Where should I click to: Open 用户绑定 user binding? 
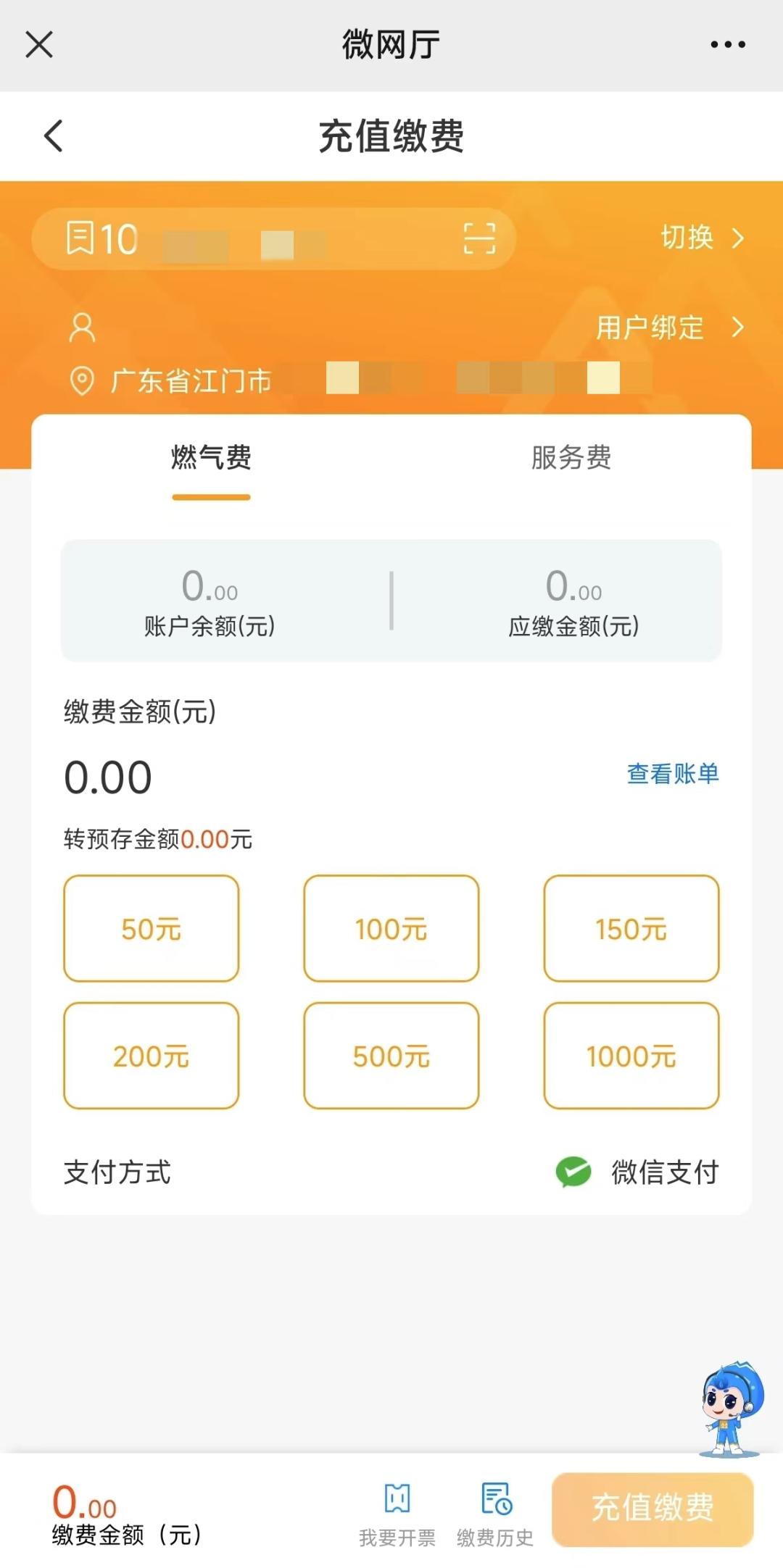pyautogui.click(x=668, y=328)
